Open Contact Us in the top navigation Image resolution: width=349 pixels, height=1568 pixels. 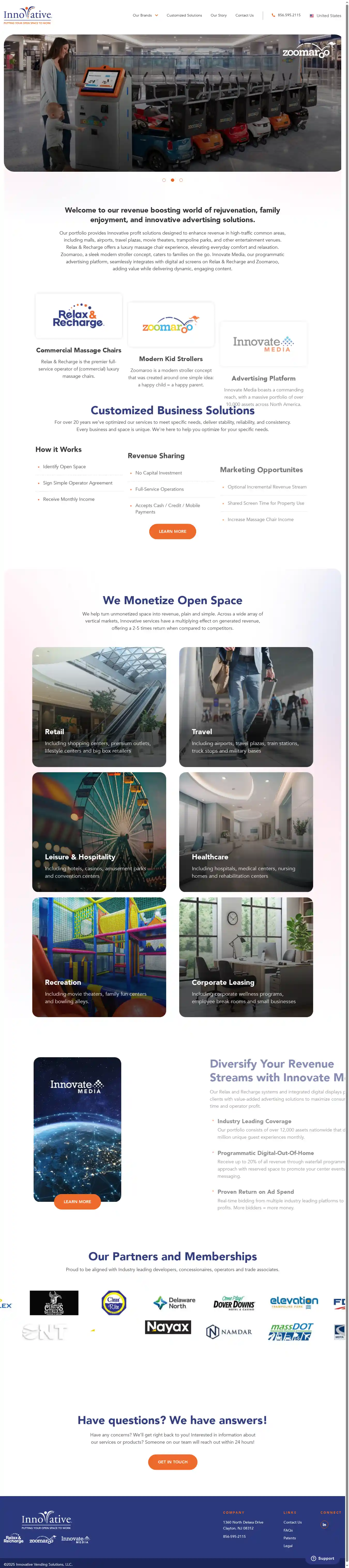(244, 15)
